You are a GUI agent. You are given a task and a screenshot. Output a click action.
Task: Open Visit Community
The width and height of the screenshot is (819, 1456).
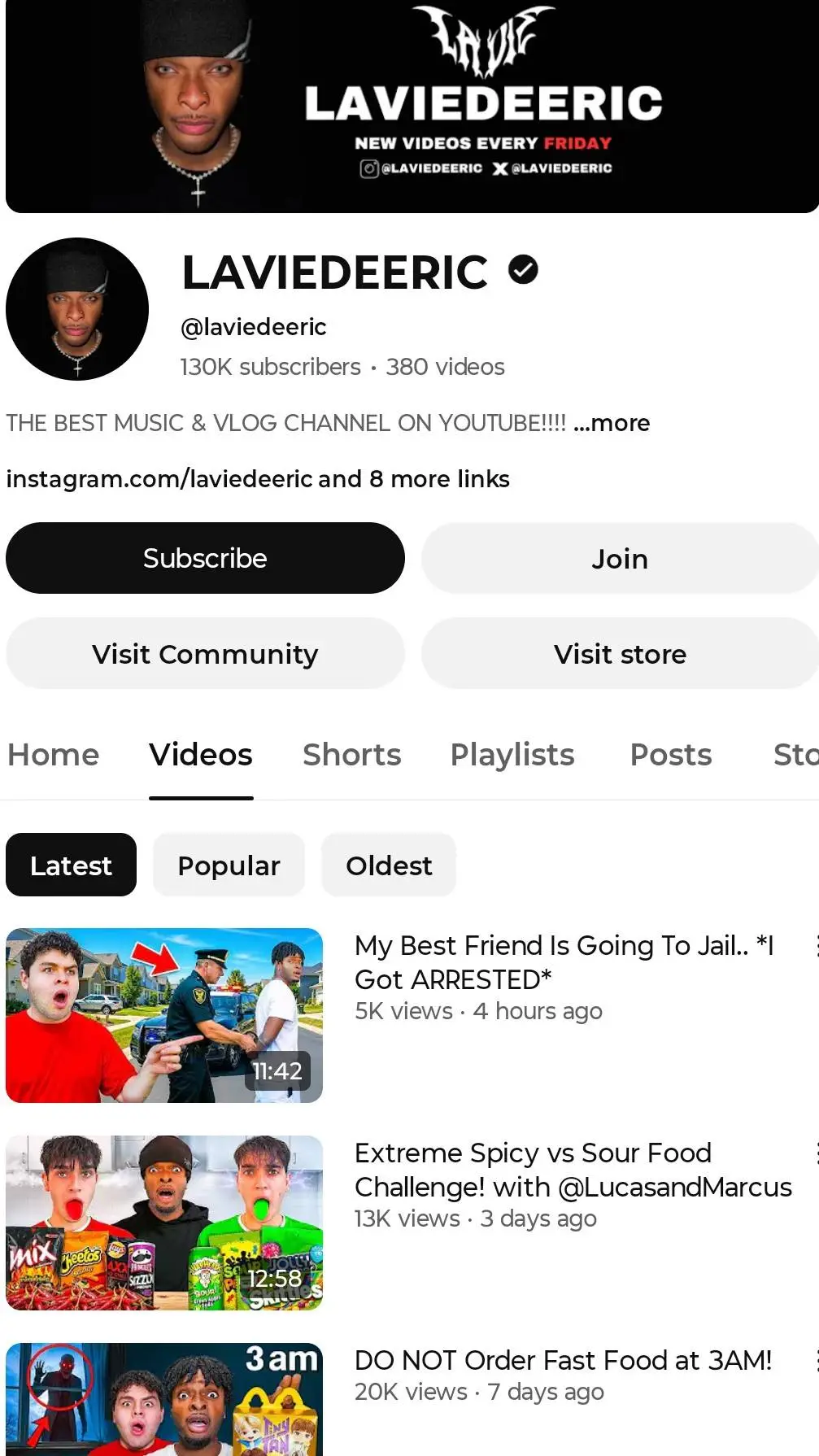pos(205,654)
